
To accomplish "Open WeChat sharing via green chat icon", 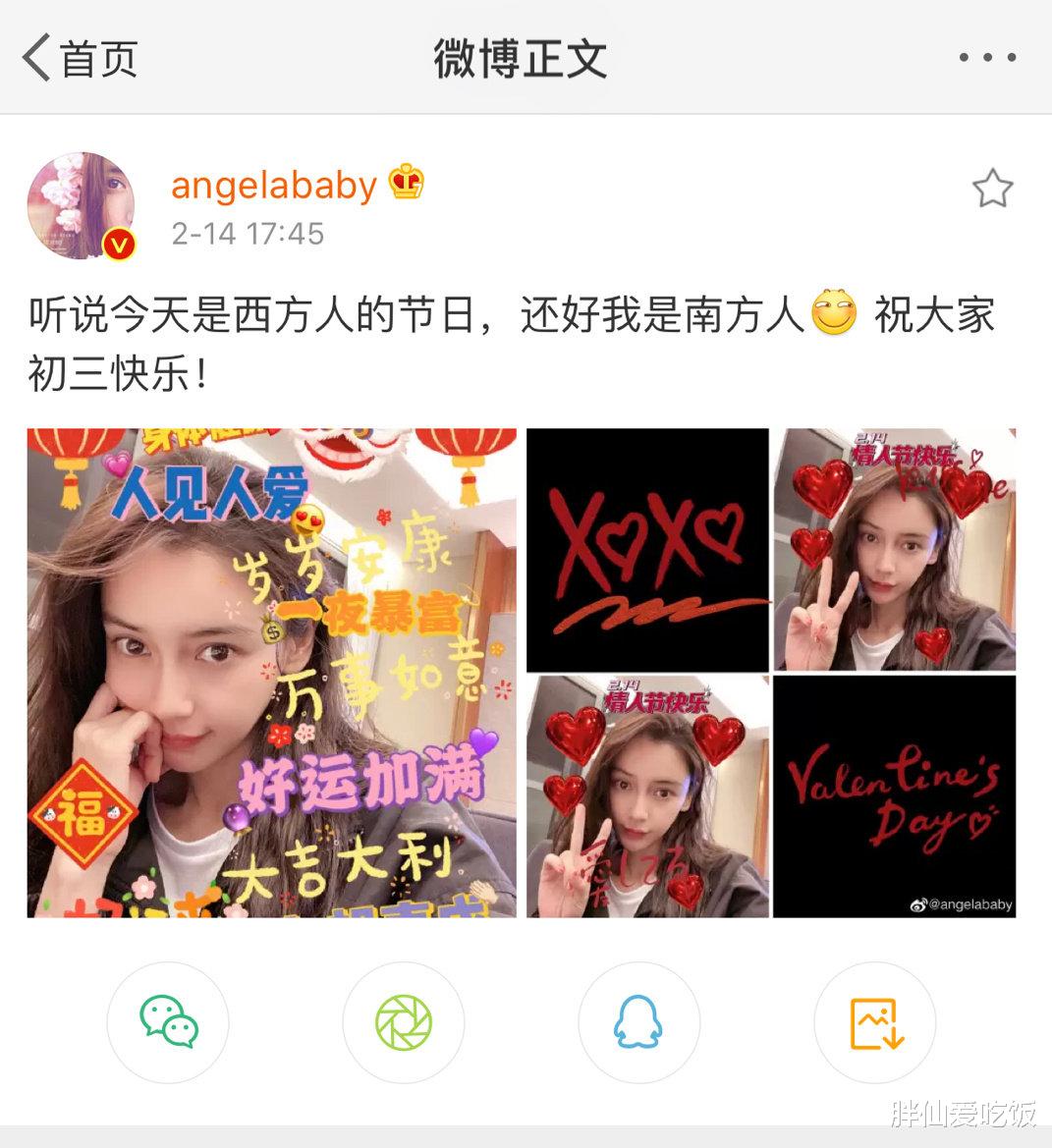I will [x=167, y=1022].
